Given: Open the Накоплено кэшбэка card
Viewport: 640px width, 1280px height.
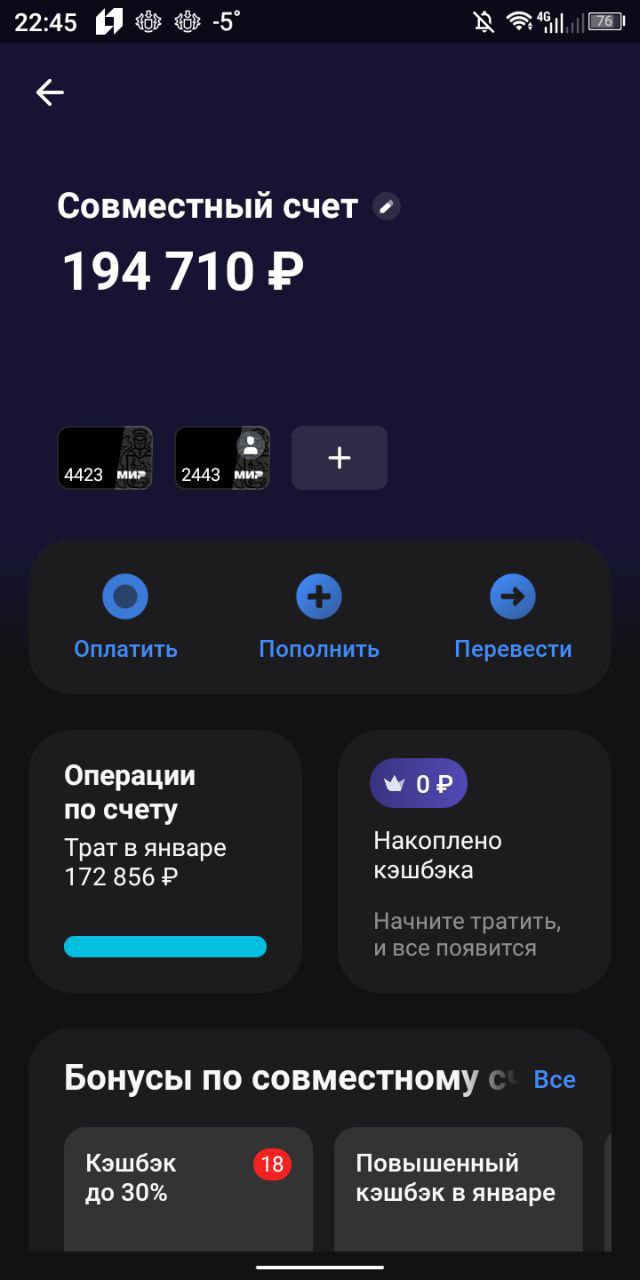Looking at the screenshot, I should tap(474, 861).
